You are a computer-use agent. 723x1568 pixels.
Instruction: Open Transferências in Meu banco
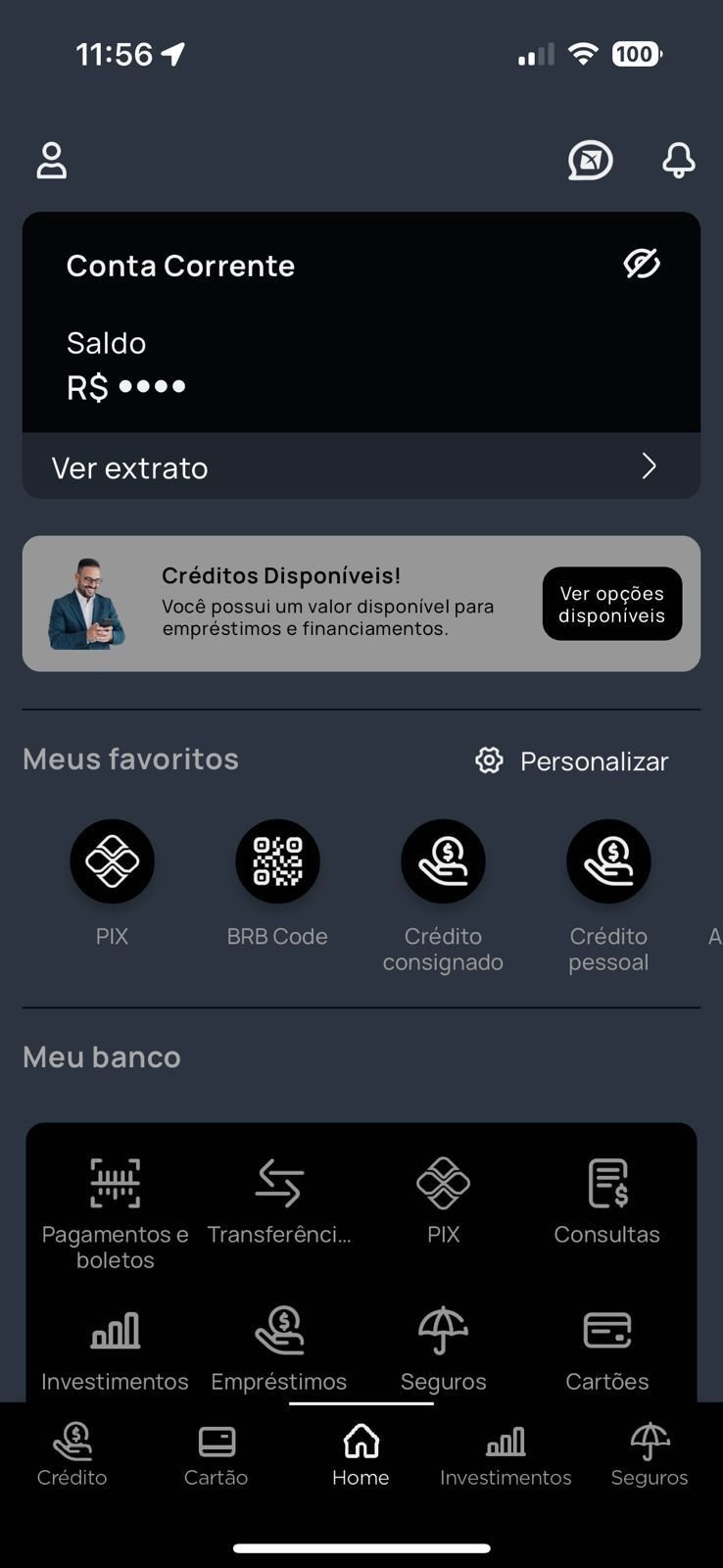tap(279, 1200)
